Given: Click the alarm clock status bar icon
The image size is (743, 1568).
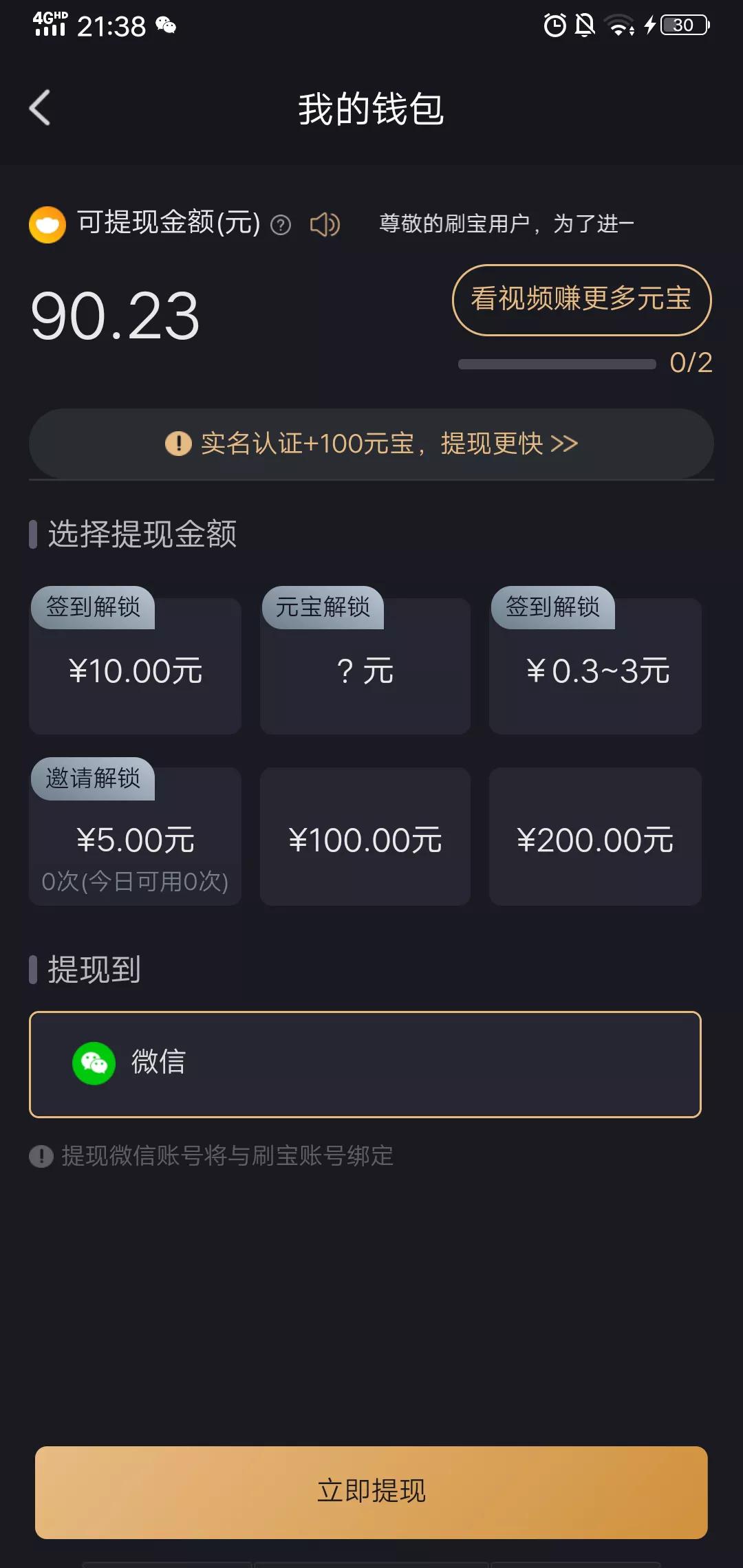Looking at the screenshot, I should [554, 25].
